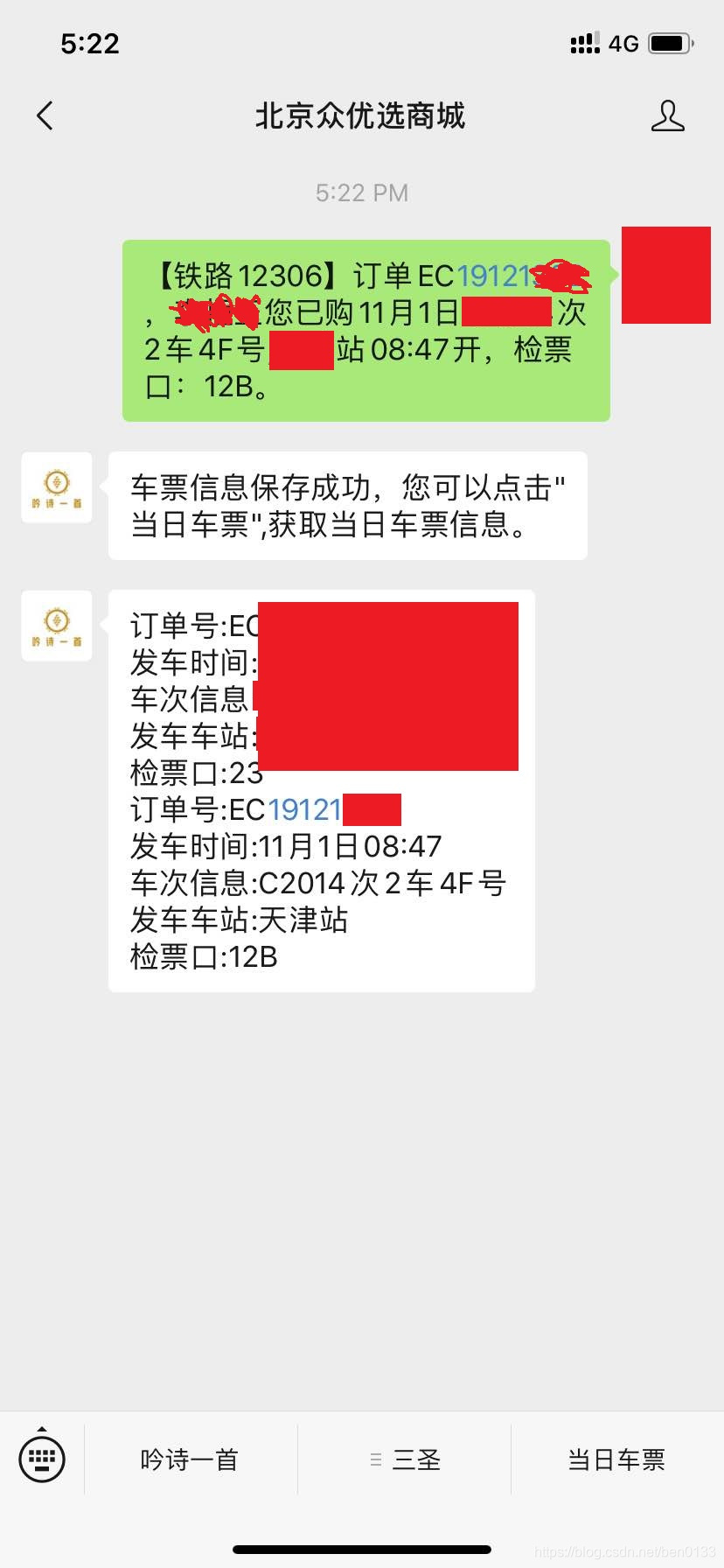Go back from the chat

coord(45,115)
